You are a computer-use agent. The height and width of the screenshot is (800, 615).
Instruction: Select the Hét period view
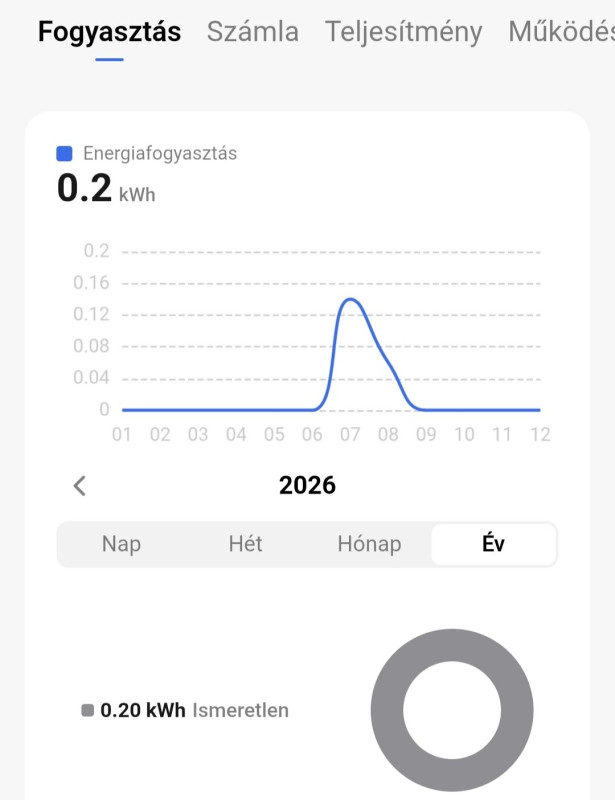point(245,544)
